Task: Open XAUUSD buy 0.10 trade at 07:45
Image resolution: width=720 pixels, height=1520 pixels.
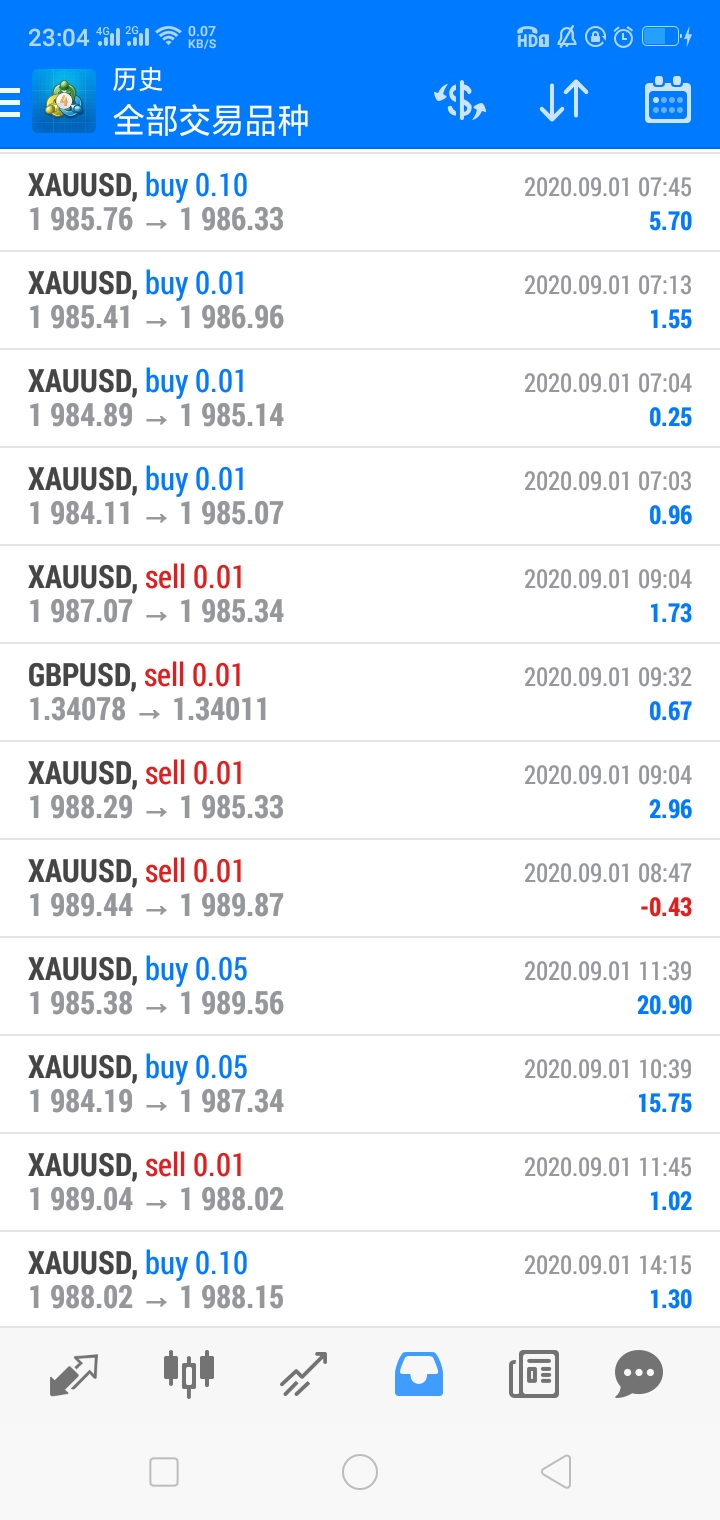Action: tap(360, 202)
